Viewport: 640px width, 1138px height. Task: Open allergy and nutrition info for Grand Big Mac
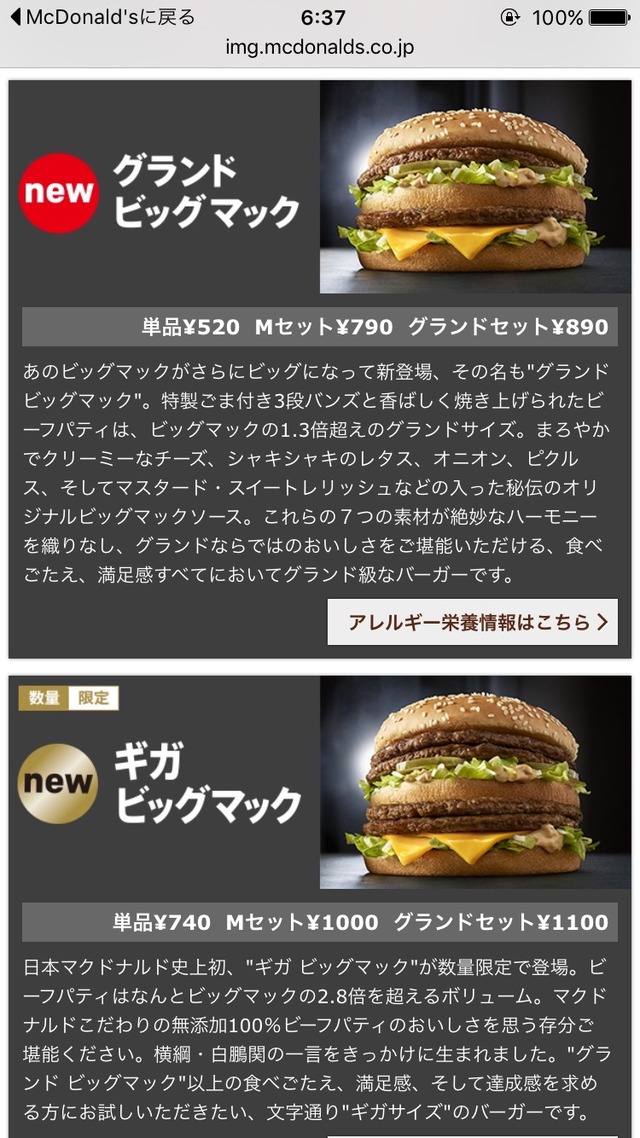pos(472,622)
